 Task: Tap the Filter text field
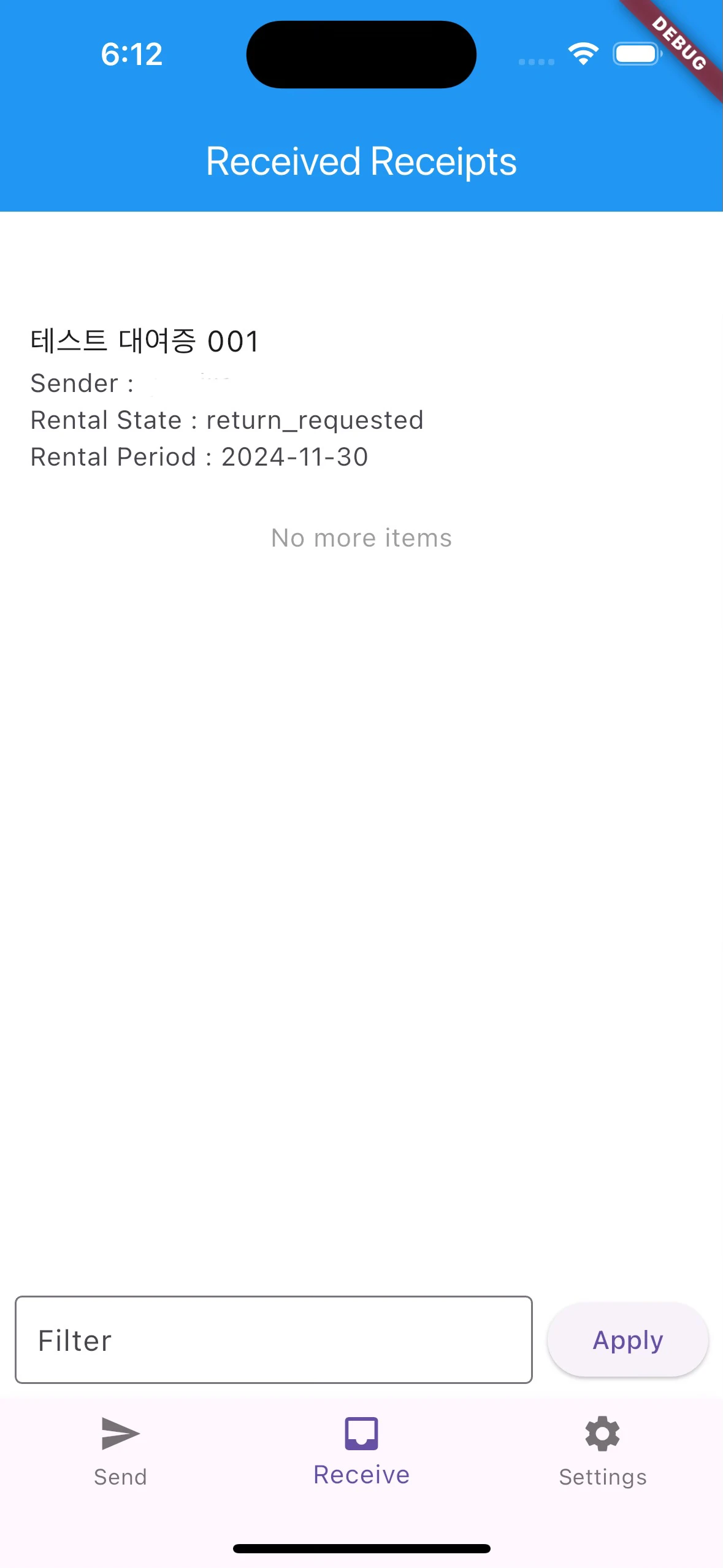pyautogui.click(x=274, y=1340)
